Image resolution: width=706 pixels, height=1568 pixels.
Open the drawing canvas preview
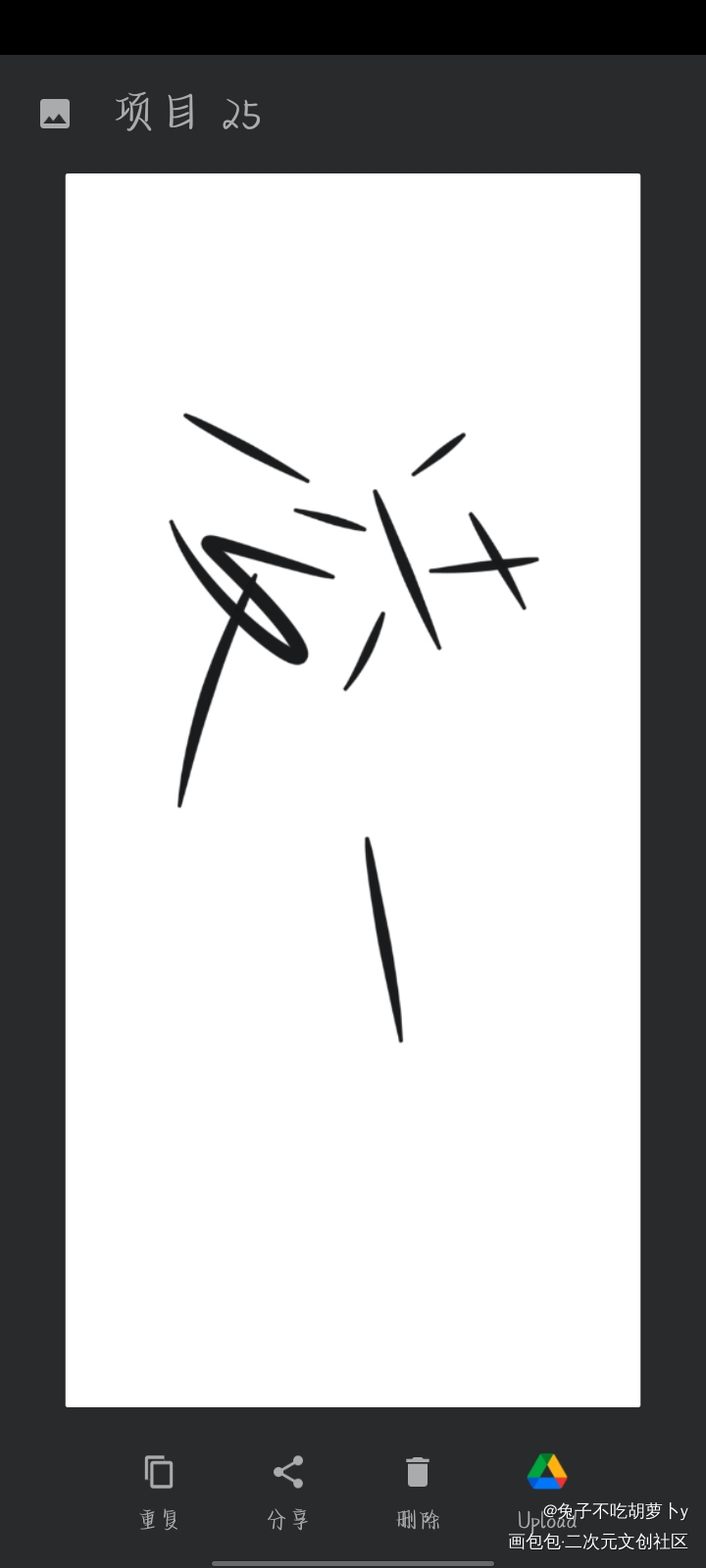(x=353, y=790)
